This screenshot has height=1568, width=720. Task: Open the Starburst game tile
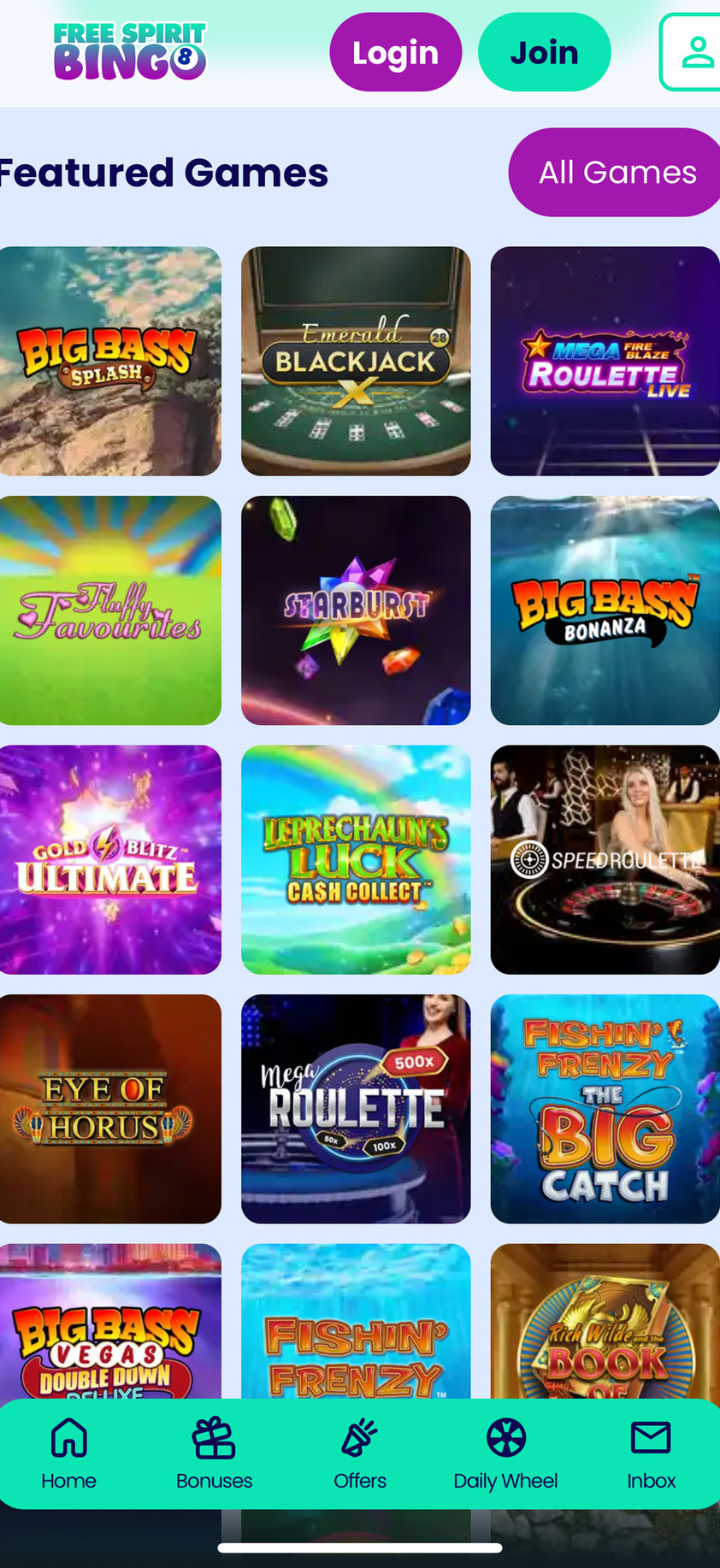tap(356, 610)
